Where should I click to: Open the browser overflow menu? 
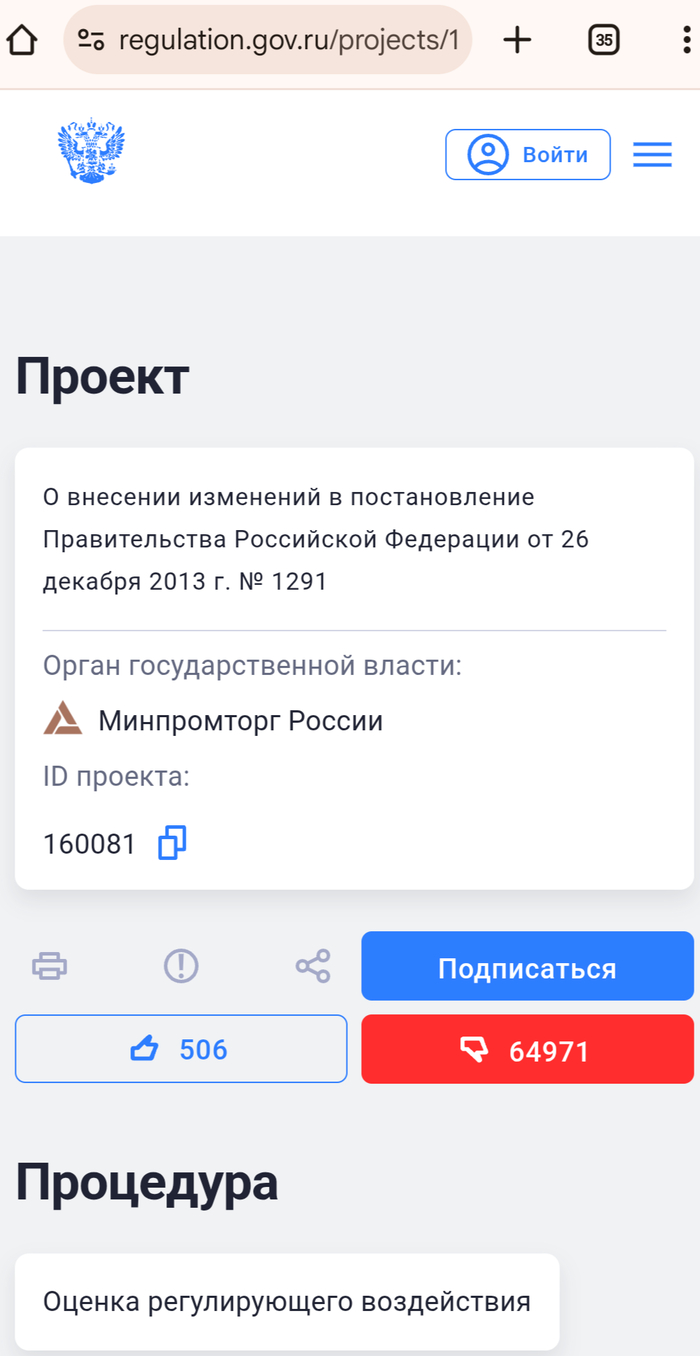(x=686, y=40)
